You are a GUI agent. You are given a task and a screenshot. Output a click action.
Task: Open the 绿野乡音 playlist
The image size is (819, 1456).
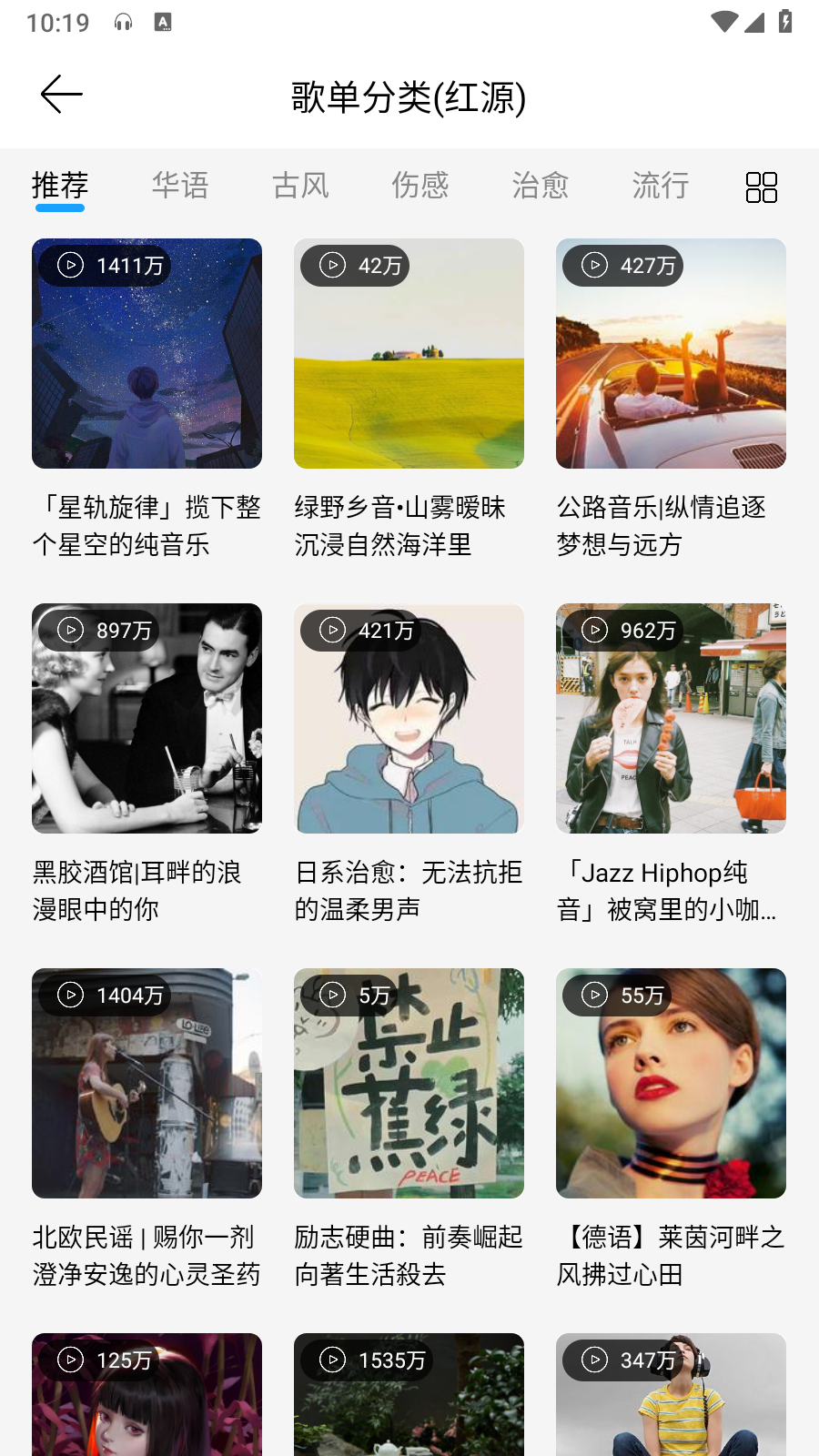pos(409,354)
